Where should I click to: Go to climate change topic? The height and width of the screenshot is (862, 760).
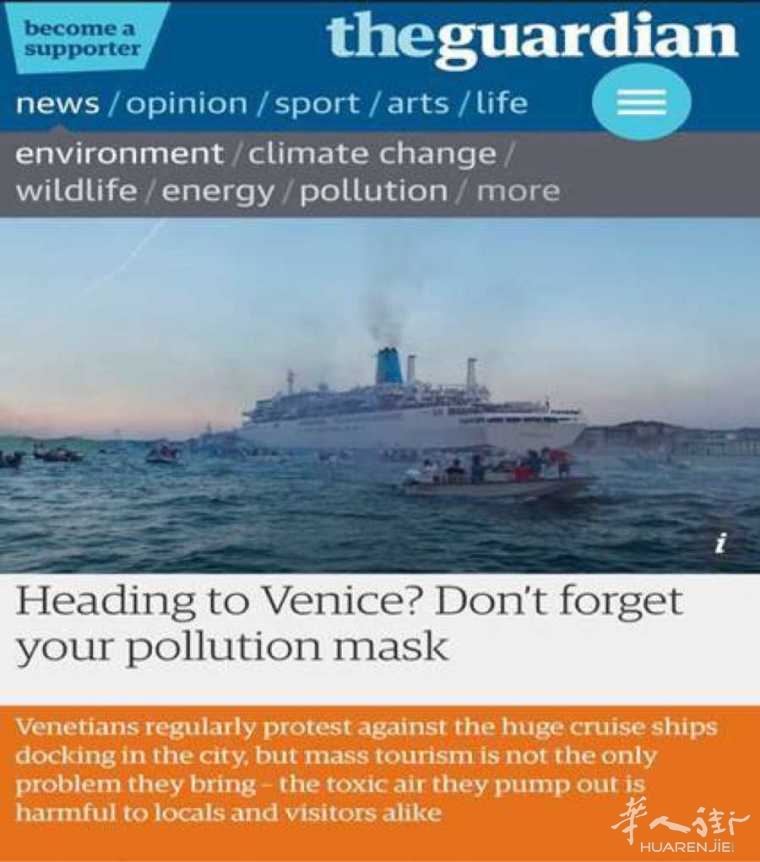(372, 154)
